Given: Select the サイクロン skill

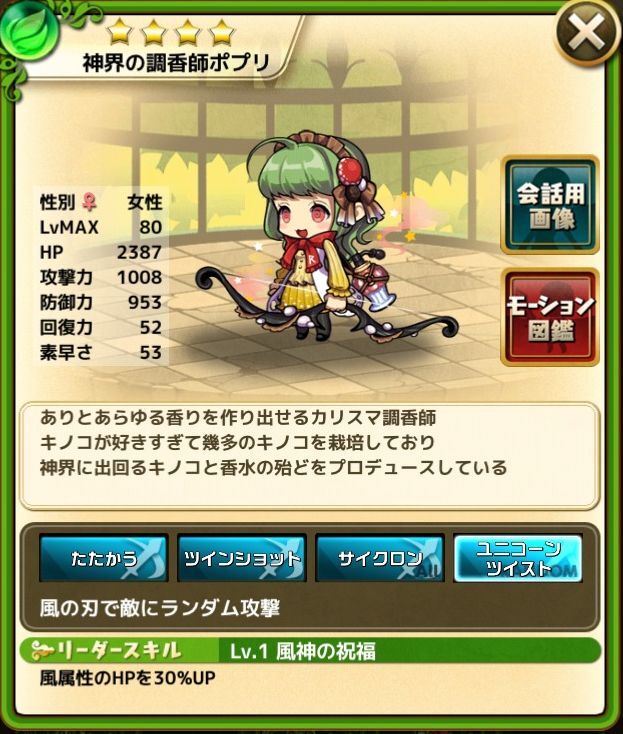Looking at the screenshot, I should [x=379, y=559].
